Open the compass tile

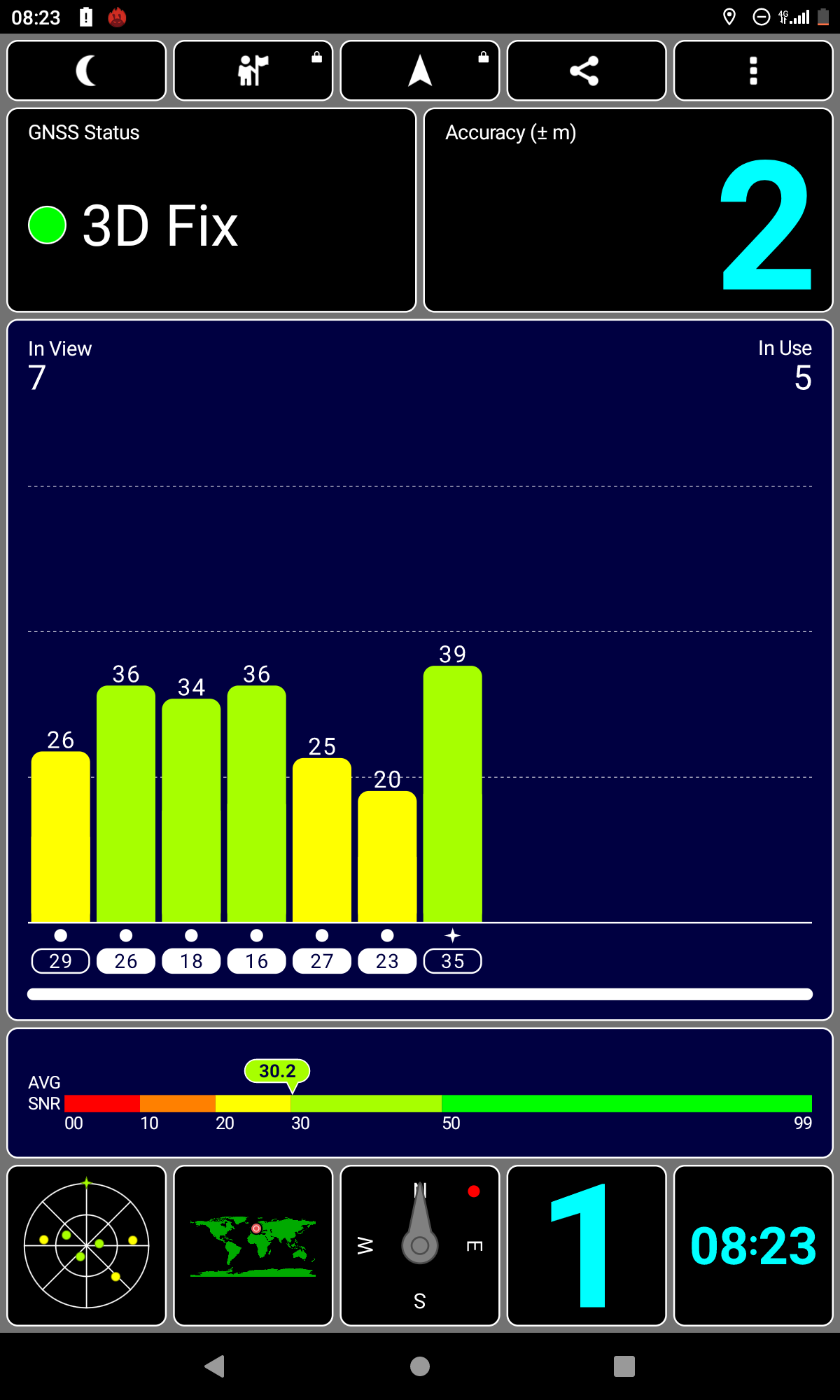419,1245
